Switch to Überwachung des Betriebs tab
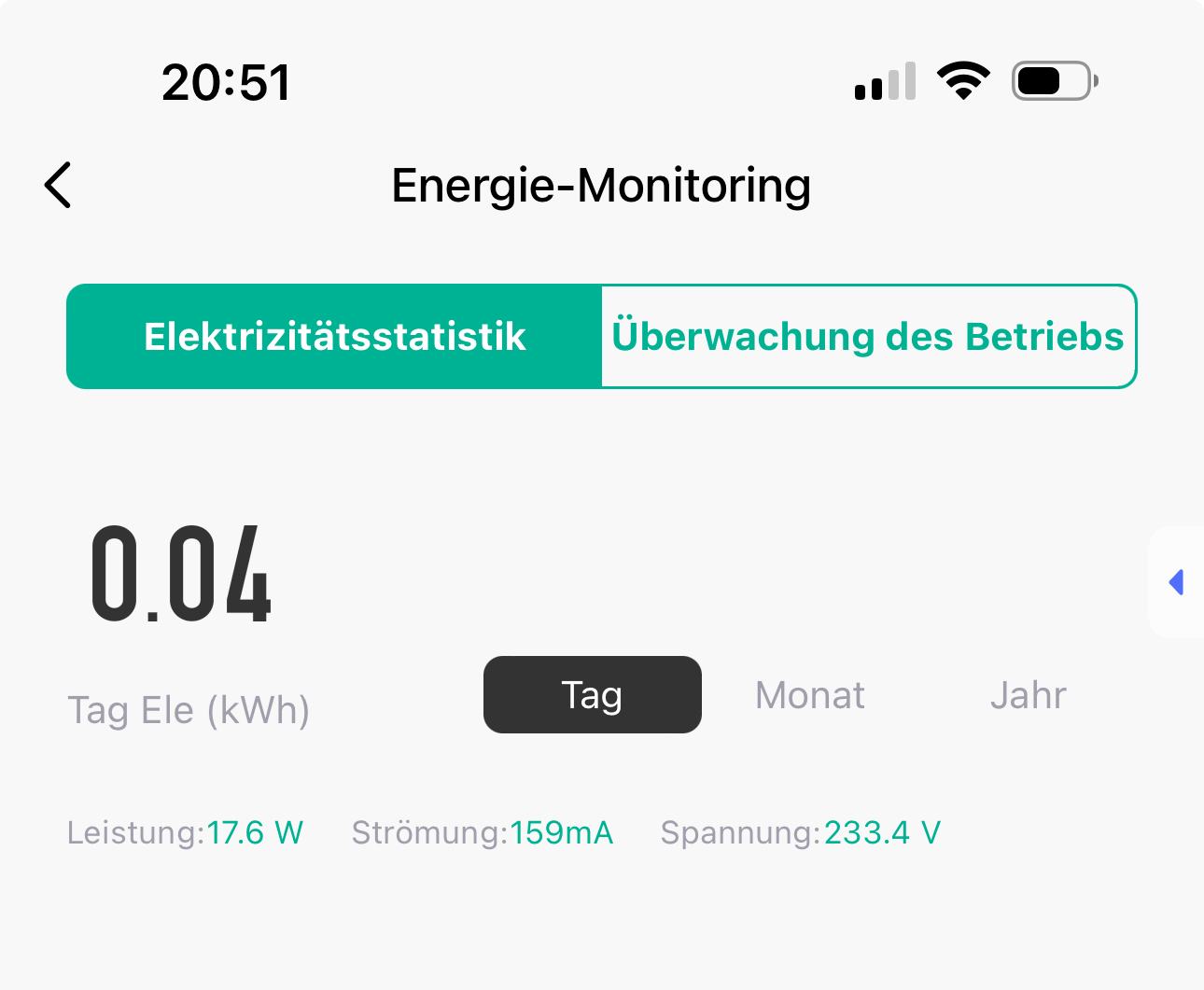 tap(868, 337)
